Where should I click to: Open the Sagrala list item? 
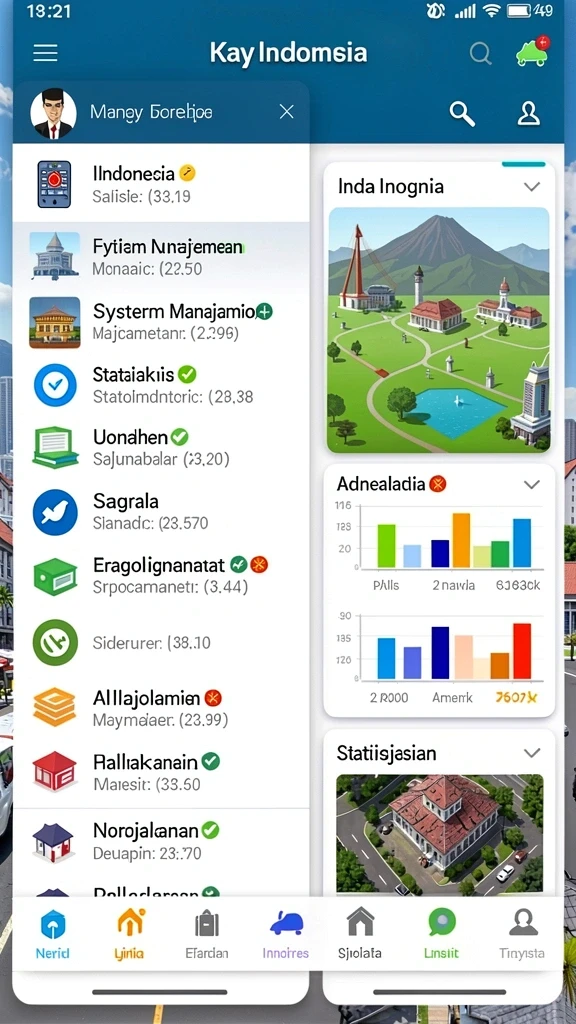[161, 511]
